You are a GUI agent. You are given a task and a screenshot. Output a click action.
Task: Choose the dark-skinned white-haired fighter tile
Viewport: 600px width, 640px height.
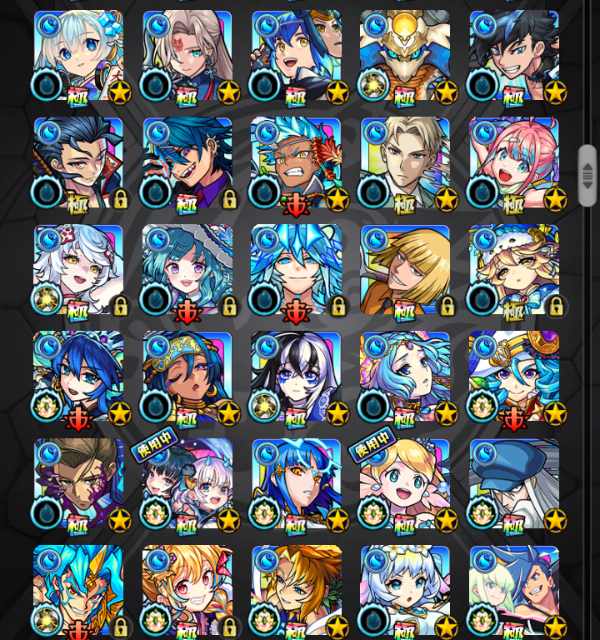coord(296,163)
